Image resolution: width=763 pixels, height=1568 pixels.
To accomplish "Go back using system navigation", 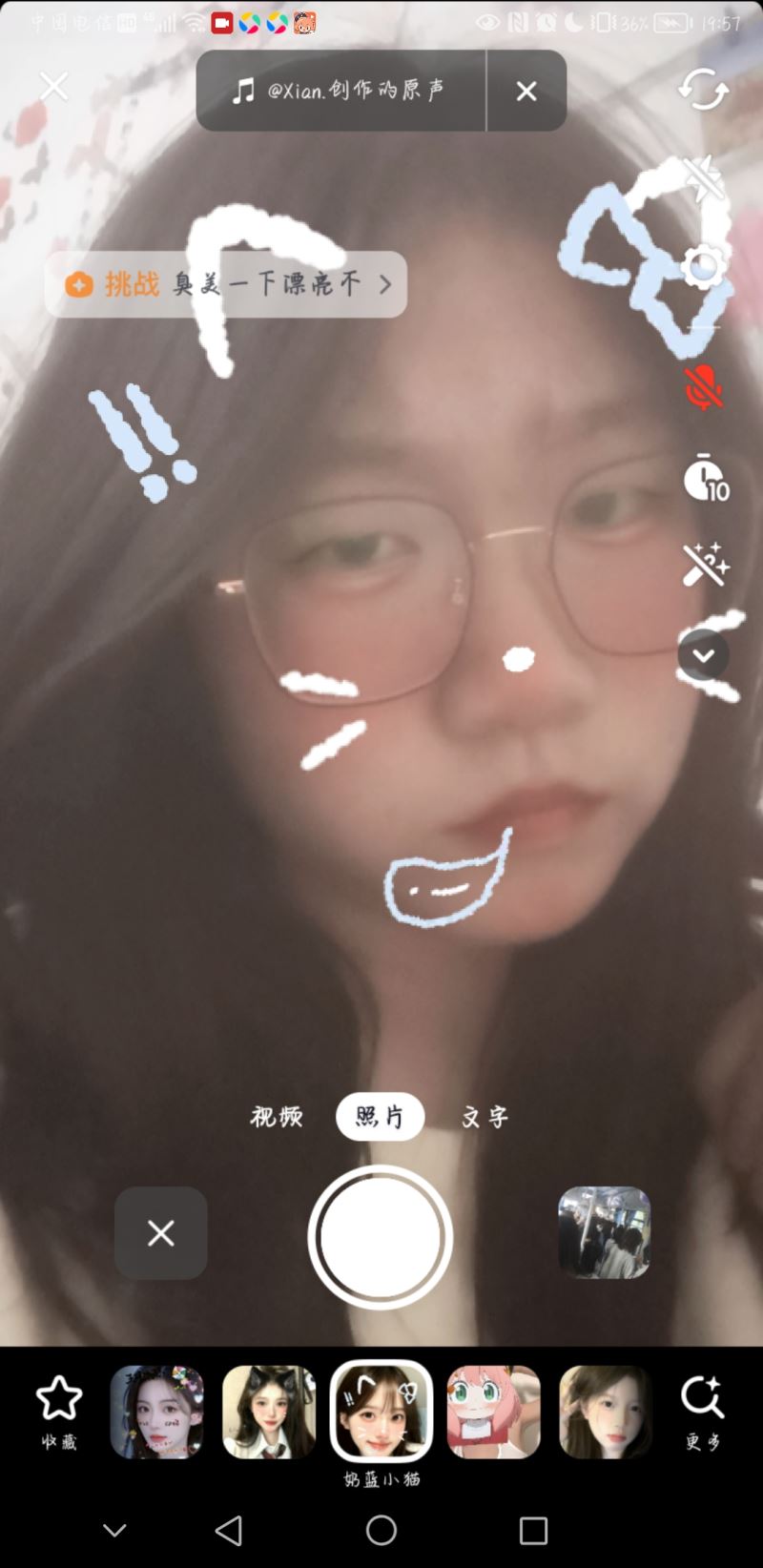I will (229, 1531).
